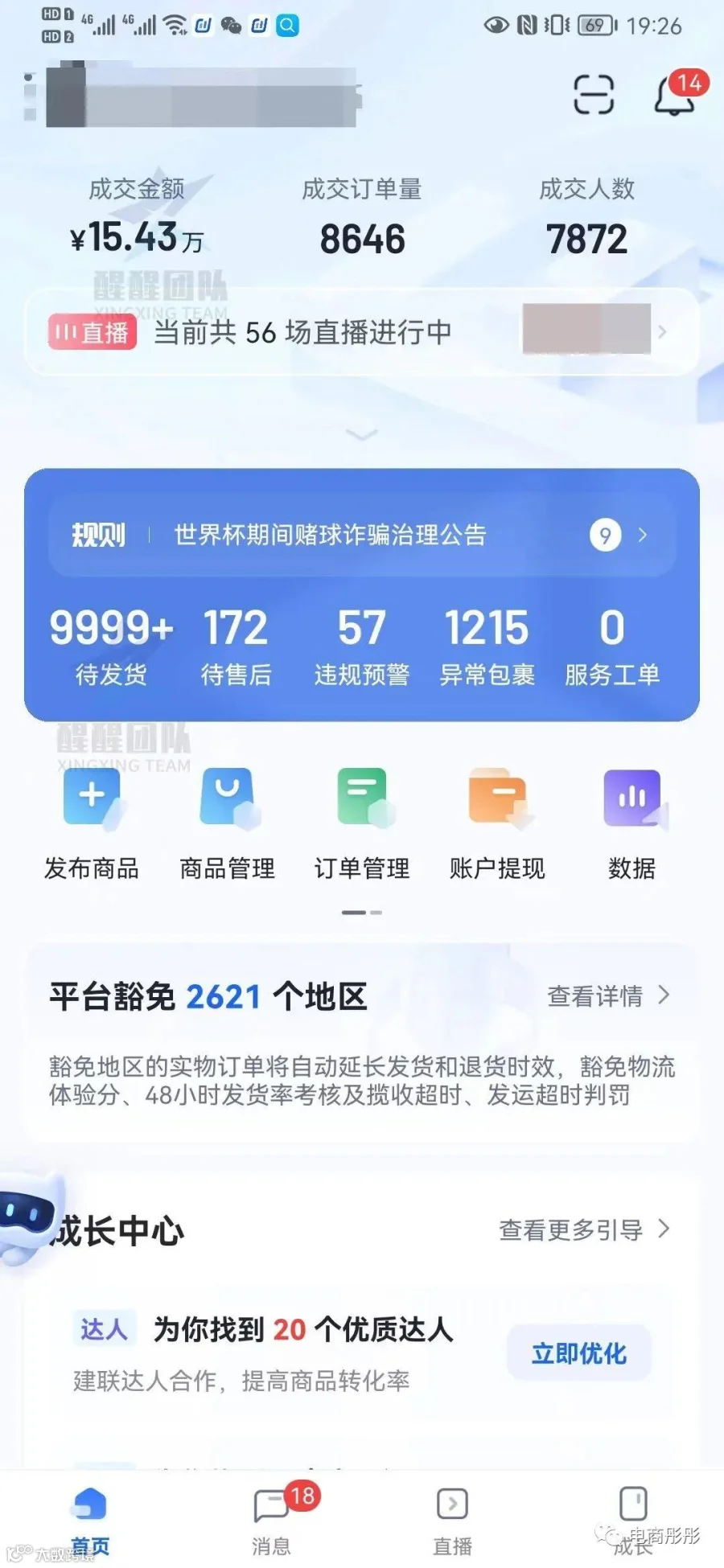Switch to the 消息 tab

[272, 1521]
